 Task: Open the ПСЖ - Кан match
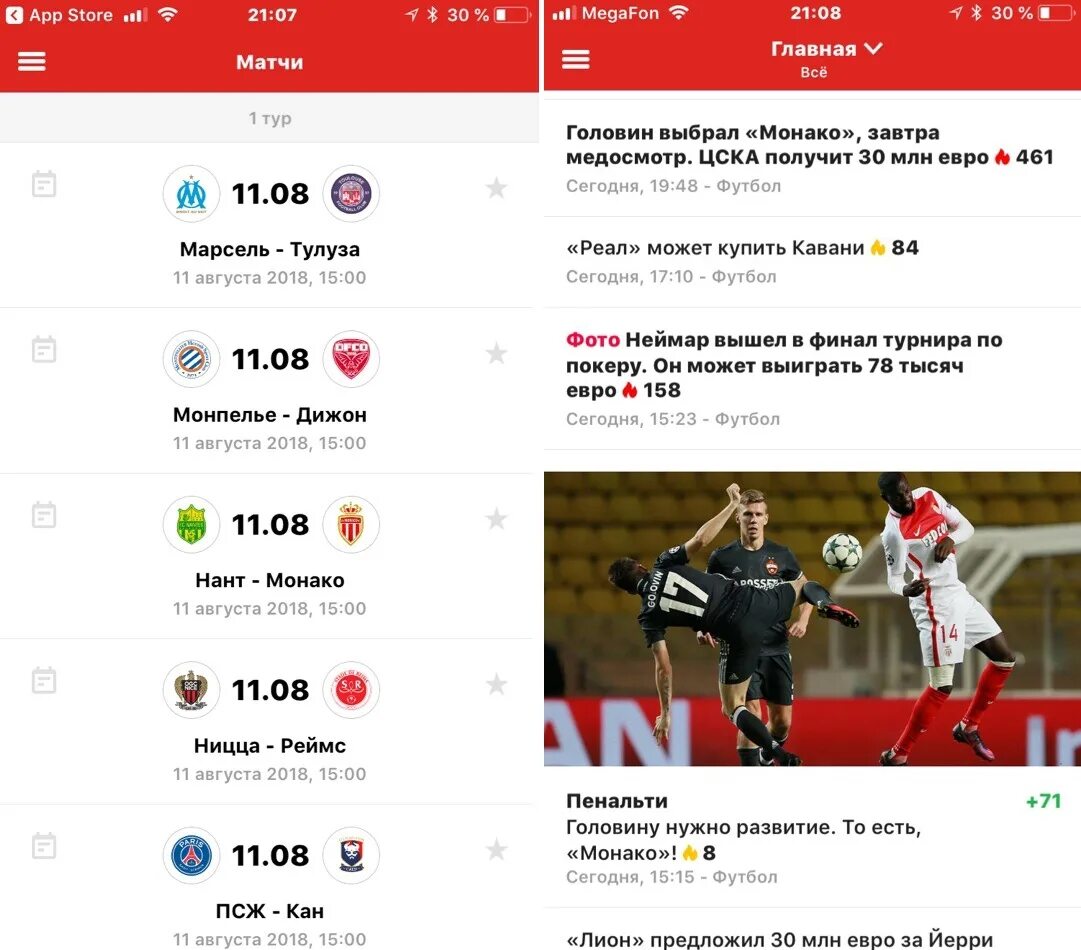point(270,910)
